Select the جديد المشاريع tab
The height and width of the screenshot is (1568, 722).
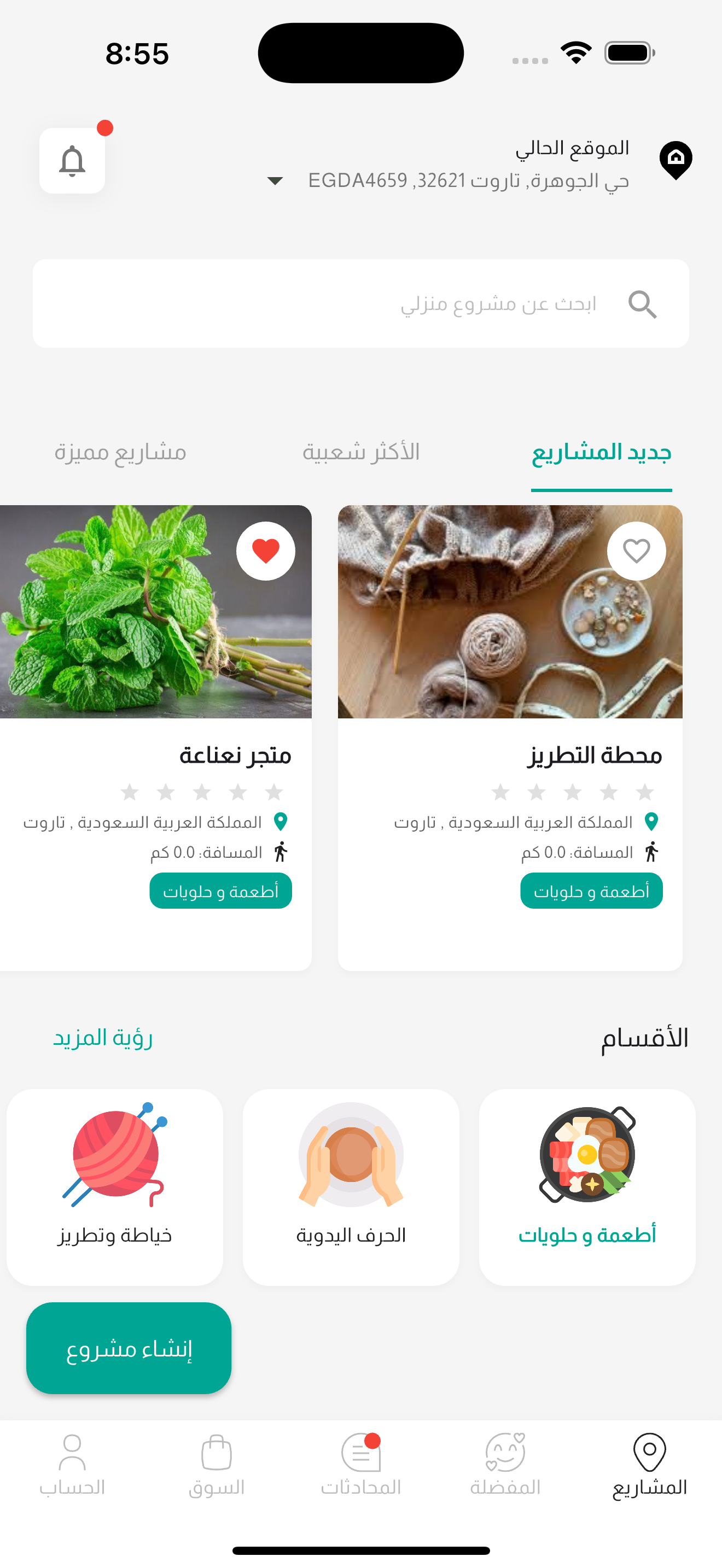(x=601, y=452)
